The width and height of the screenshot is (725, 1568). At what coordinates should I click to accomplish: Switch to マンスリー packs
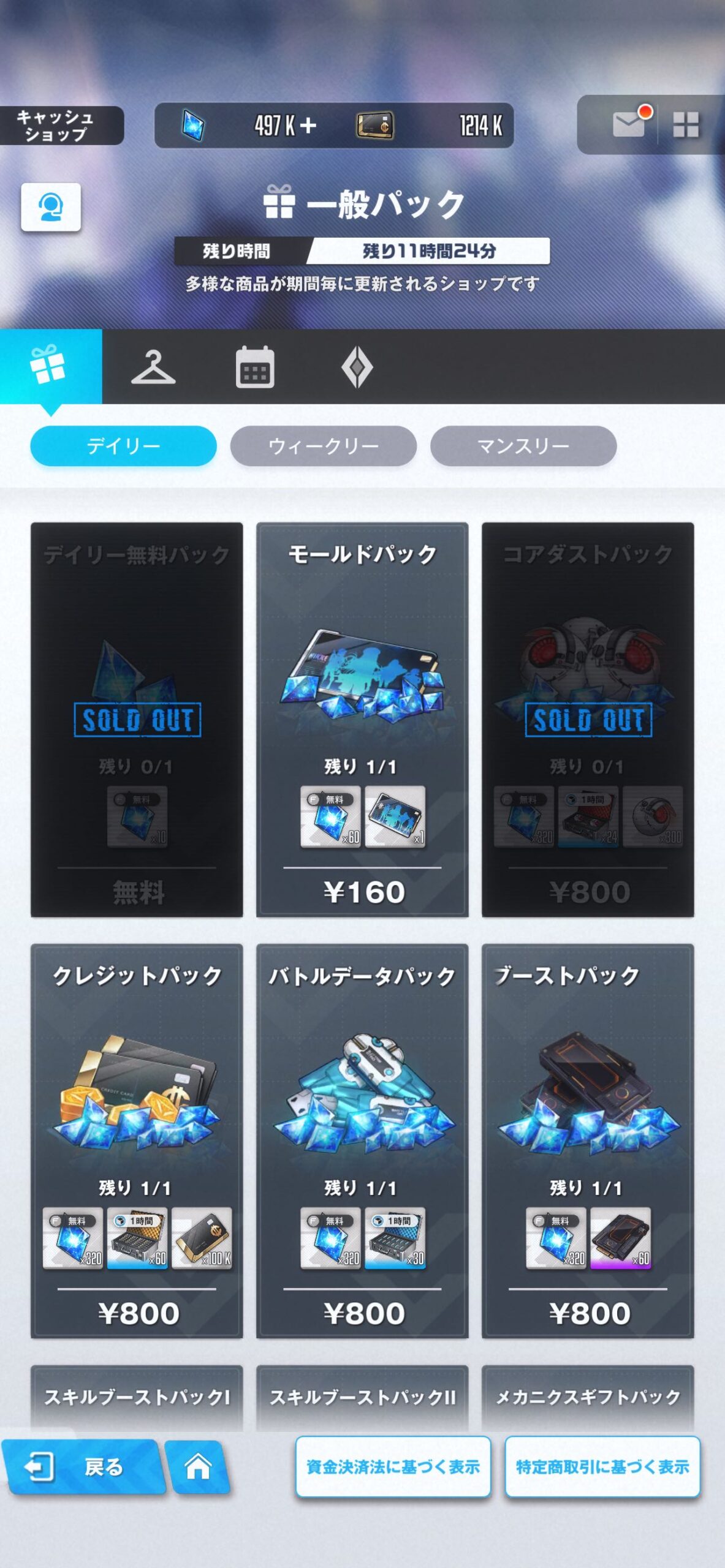click(x=523, y=446)
